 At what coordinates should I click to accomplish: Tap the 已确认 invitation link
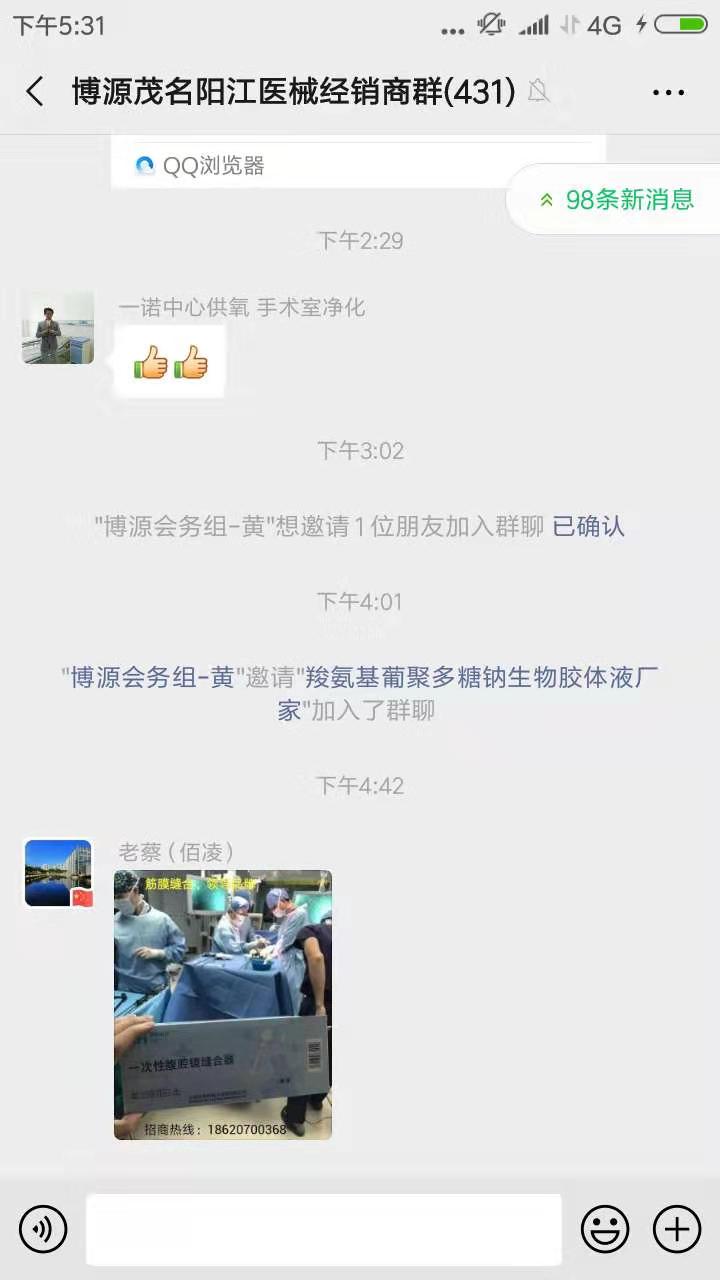[x=589, y=526]
